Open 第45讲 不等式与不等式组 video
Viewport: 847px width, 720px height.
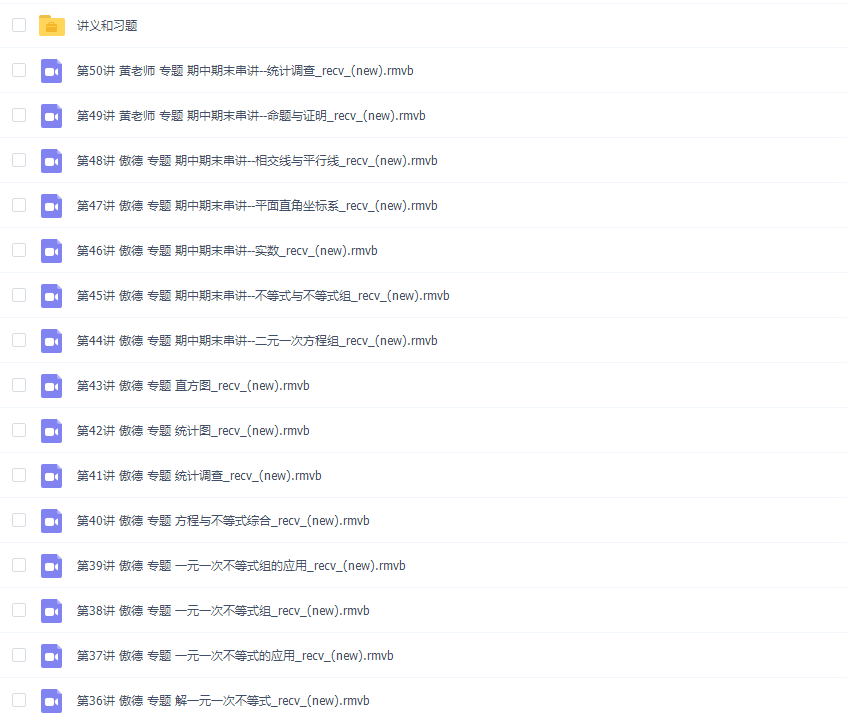tap(263, 296)
